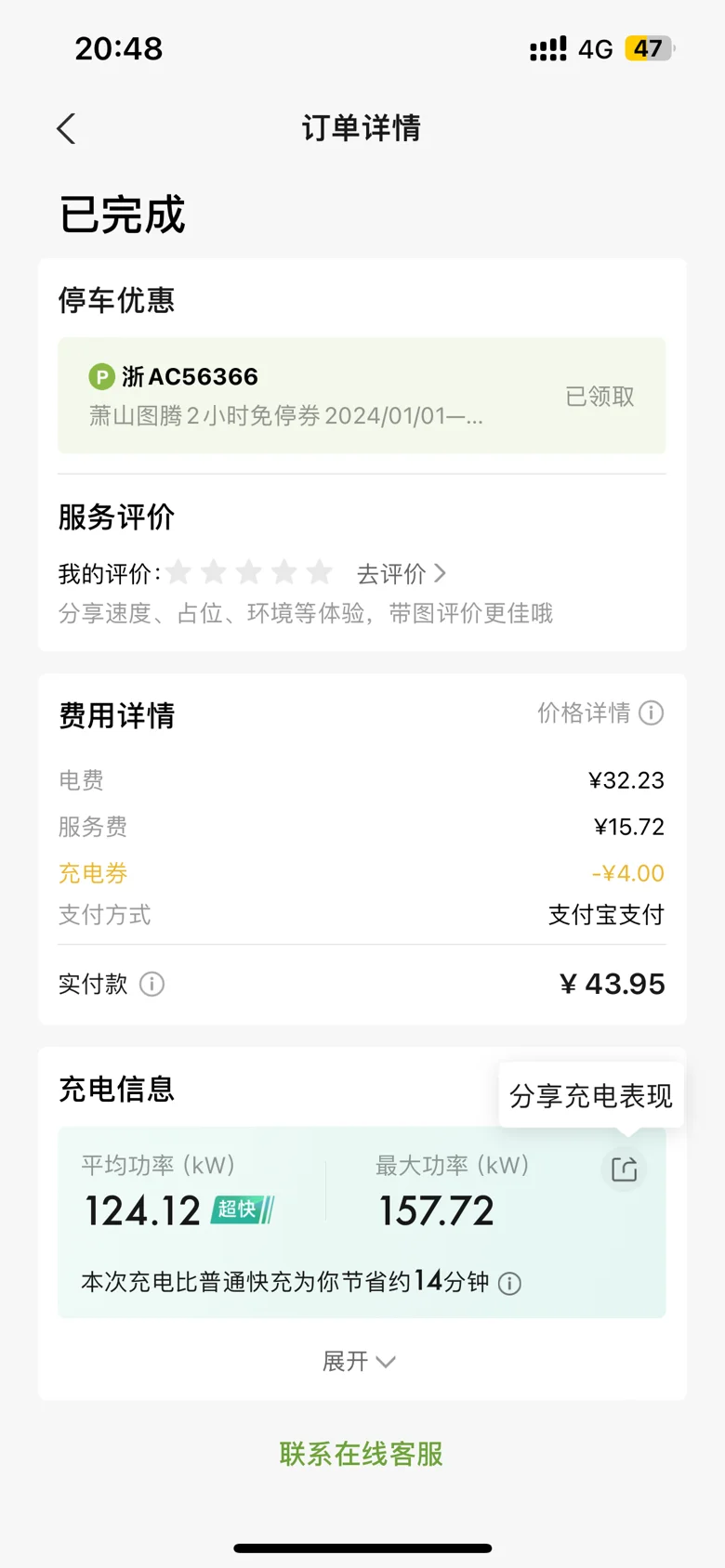Image resolution: width=725 pixels, height=1568 pixels.
Task: Share charging performance via share icon
Action: [x=625, y=1169]
